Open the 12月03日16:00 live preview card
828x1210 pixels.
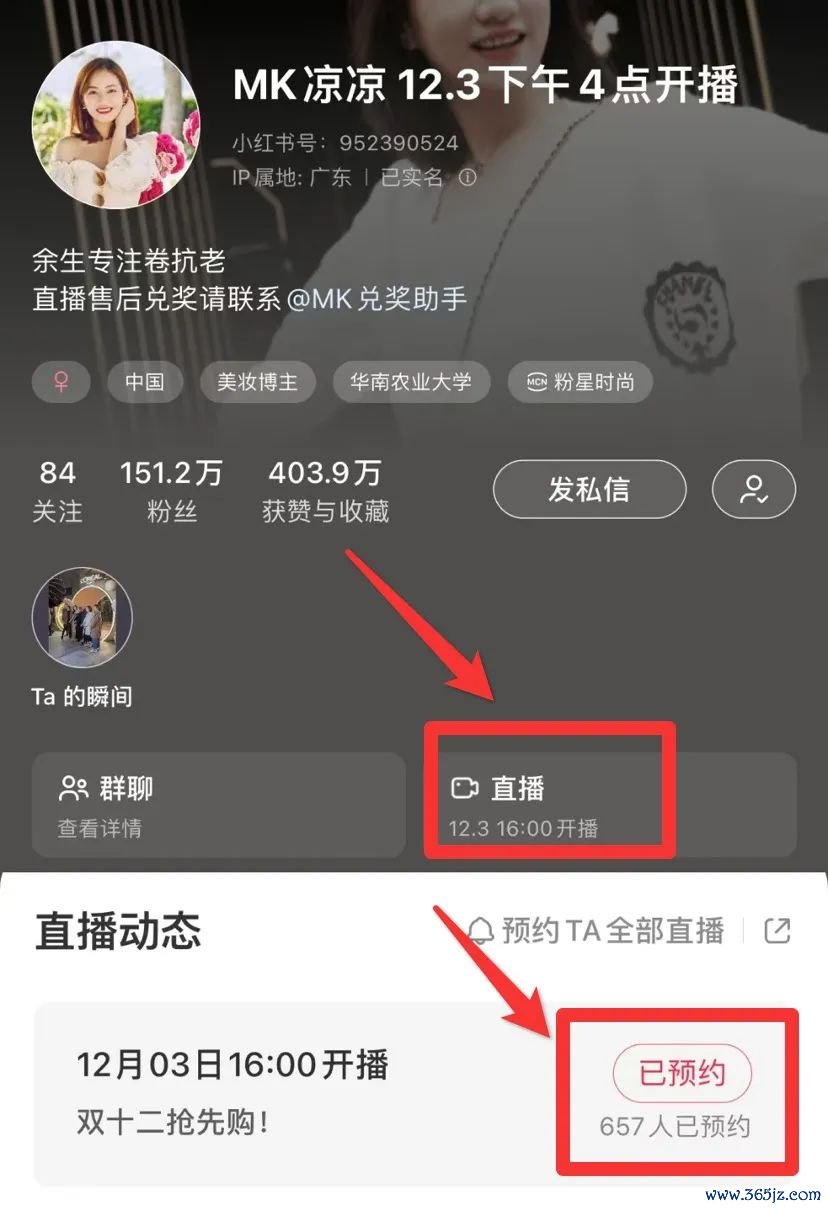(x=300, y=1093)
